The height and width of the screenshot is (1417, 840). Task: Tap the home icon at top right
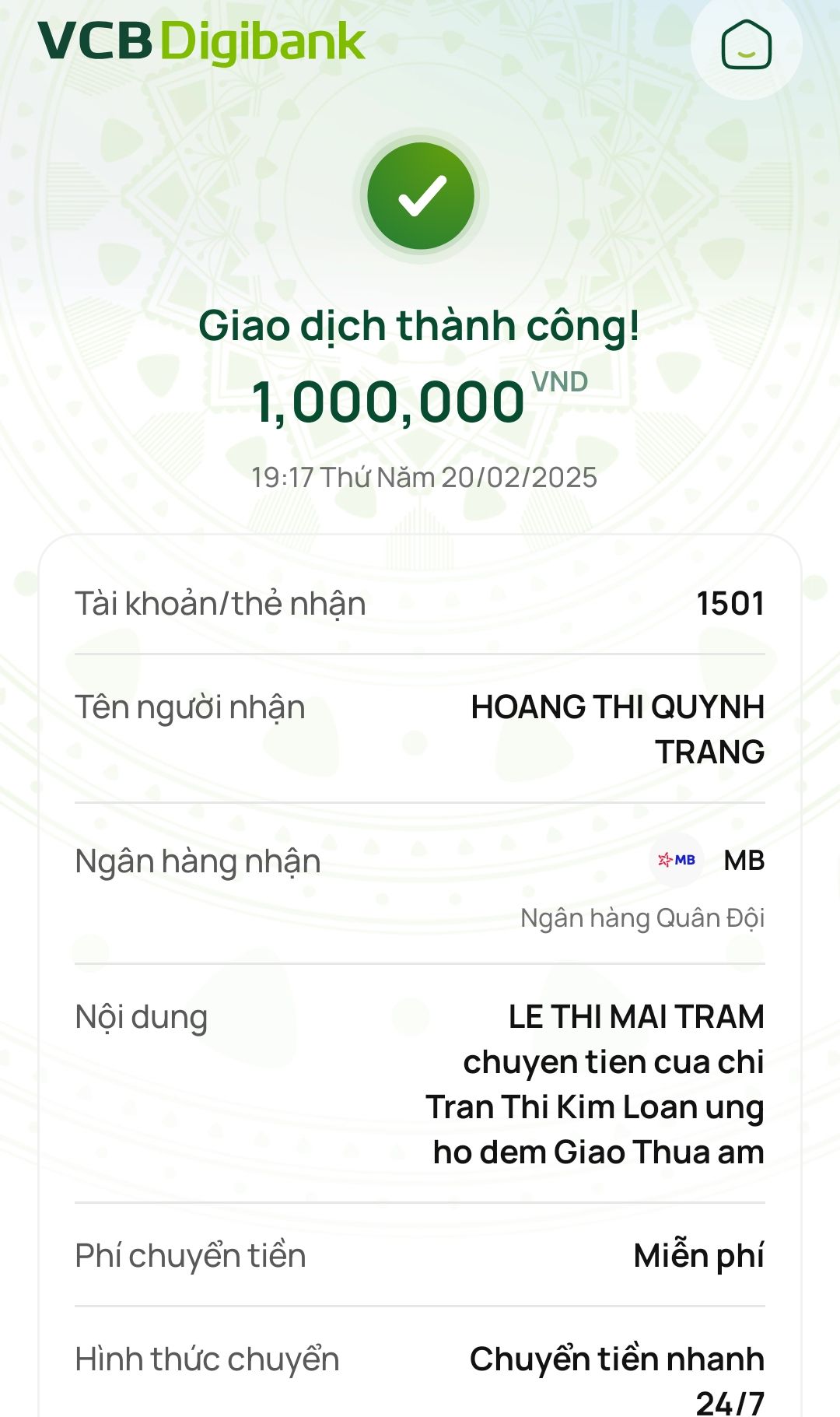point(746,45)
